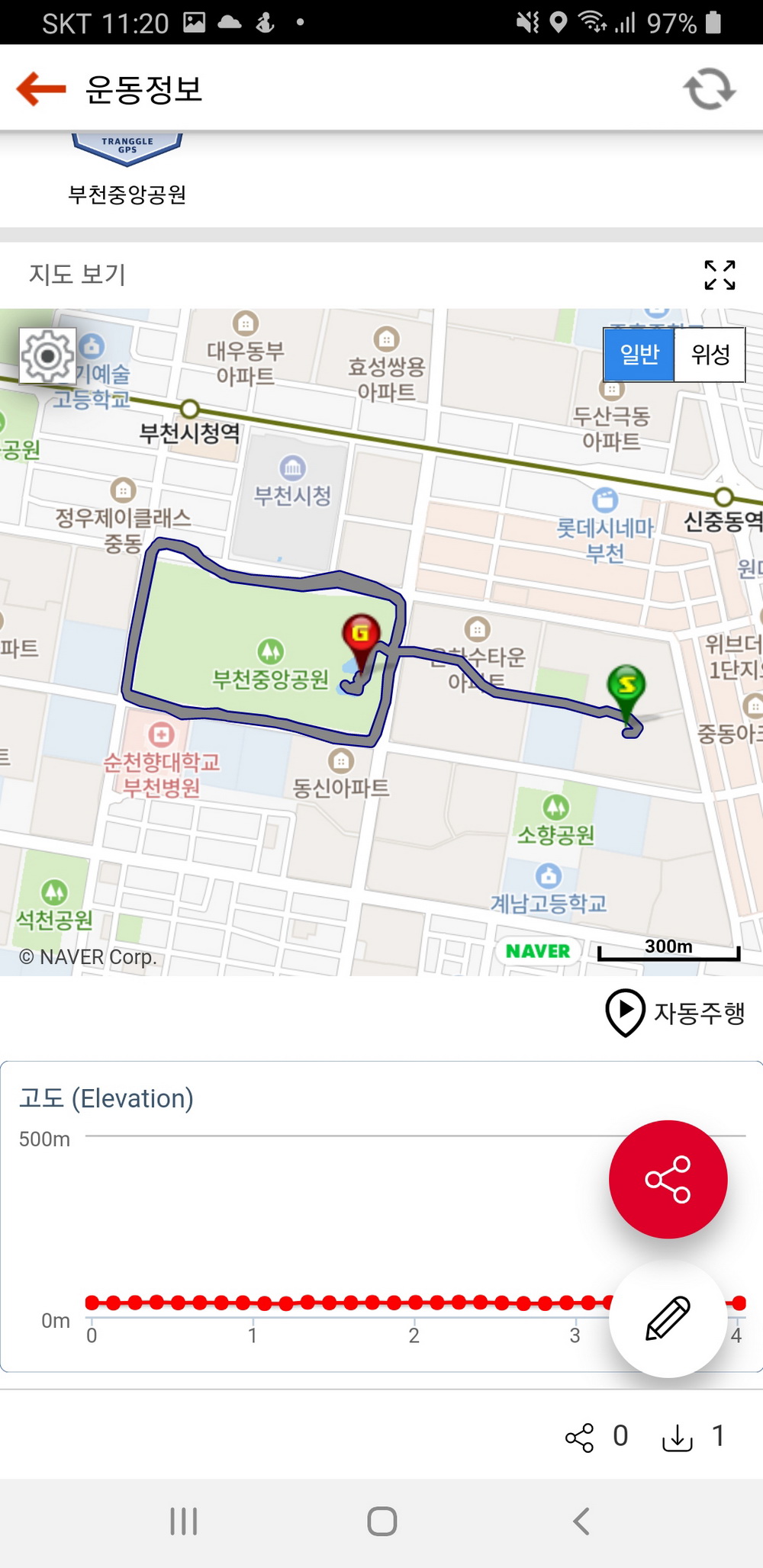Go to the home screen
Screen dimensions: 763x1568
point(381,1521)
